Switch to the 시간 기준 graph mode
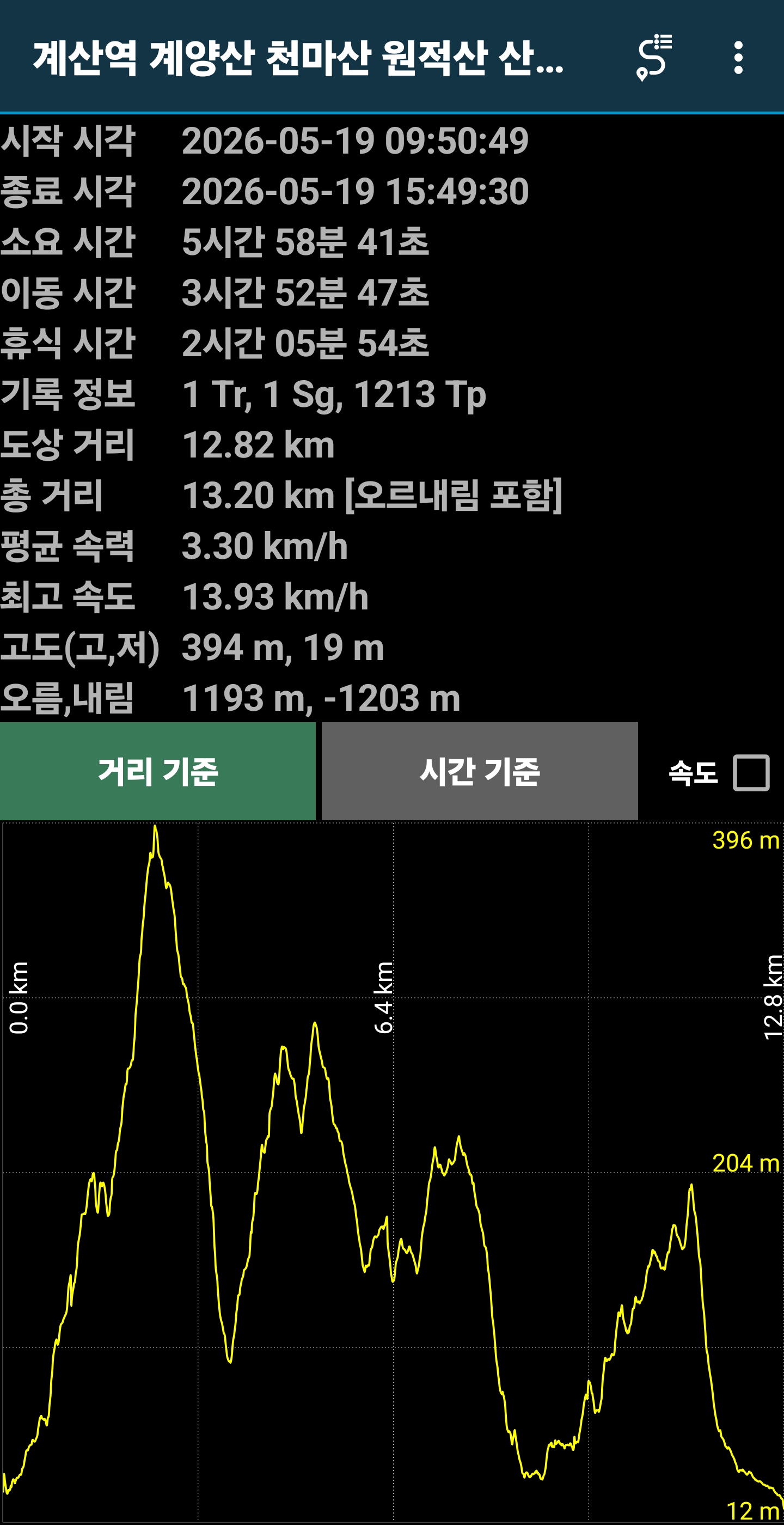The image size is (784, 1525). click(480, 771)
